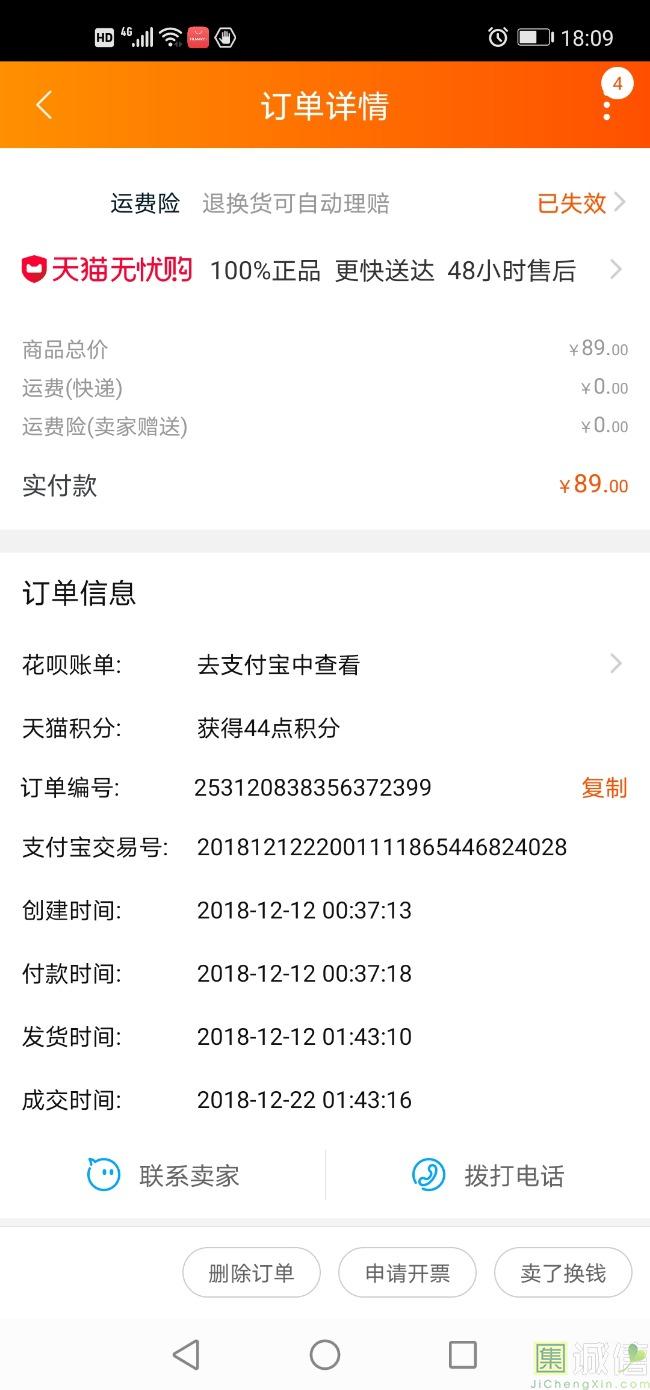Tap the system home button
The width and height of the screenshot is (650, 1390).
[325, 1355]
